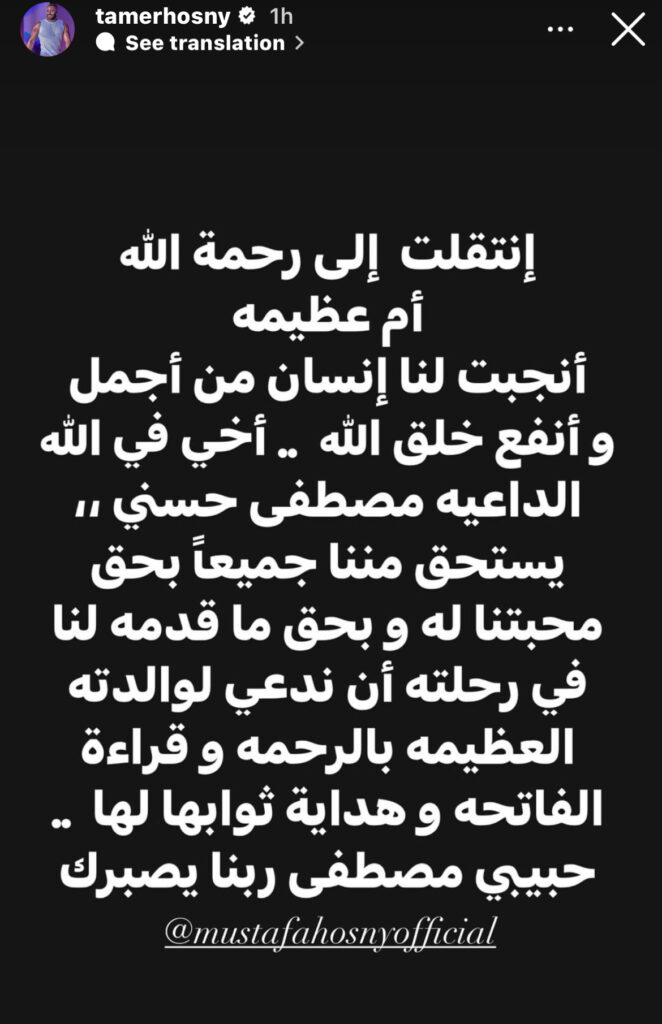Open tamerhosny's profile picture
The image size is (662, 1024).
point(48,30)
